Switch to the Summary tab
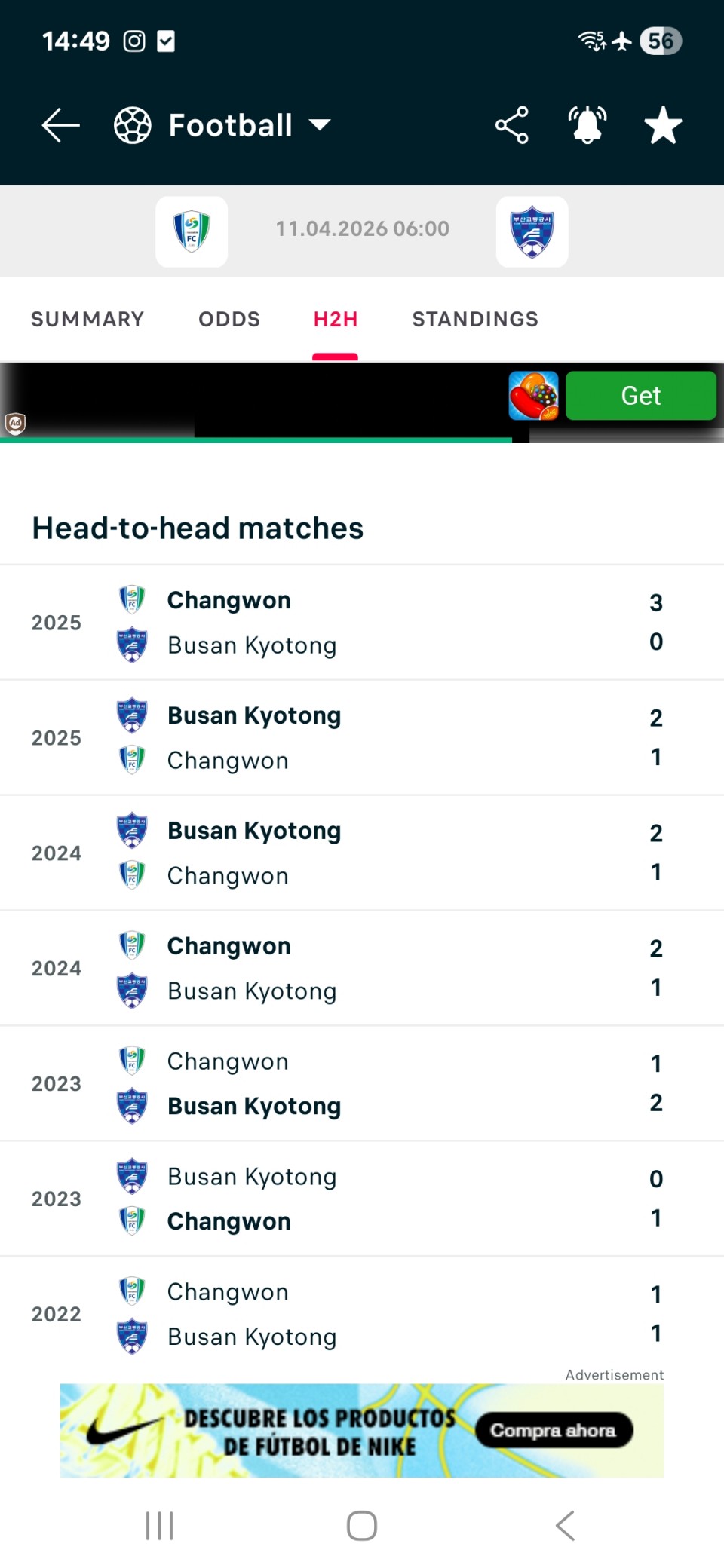 [x=87, y=319]
